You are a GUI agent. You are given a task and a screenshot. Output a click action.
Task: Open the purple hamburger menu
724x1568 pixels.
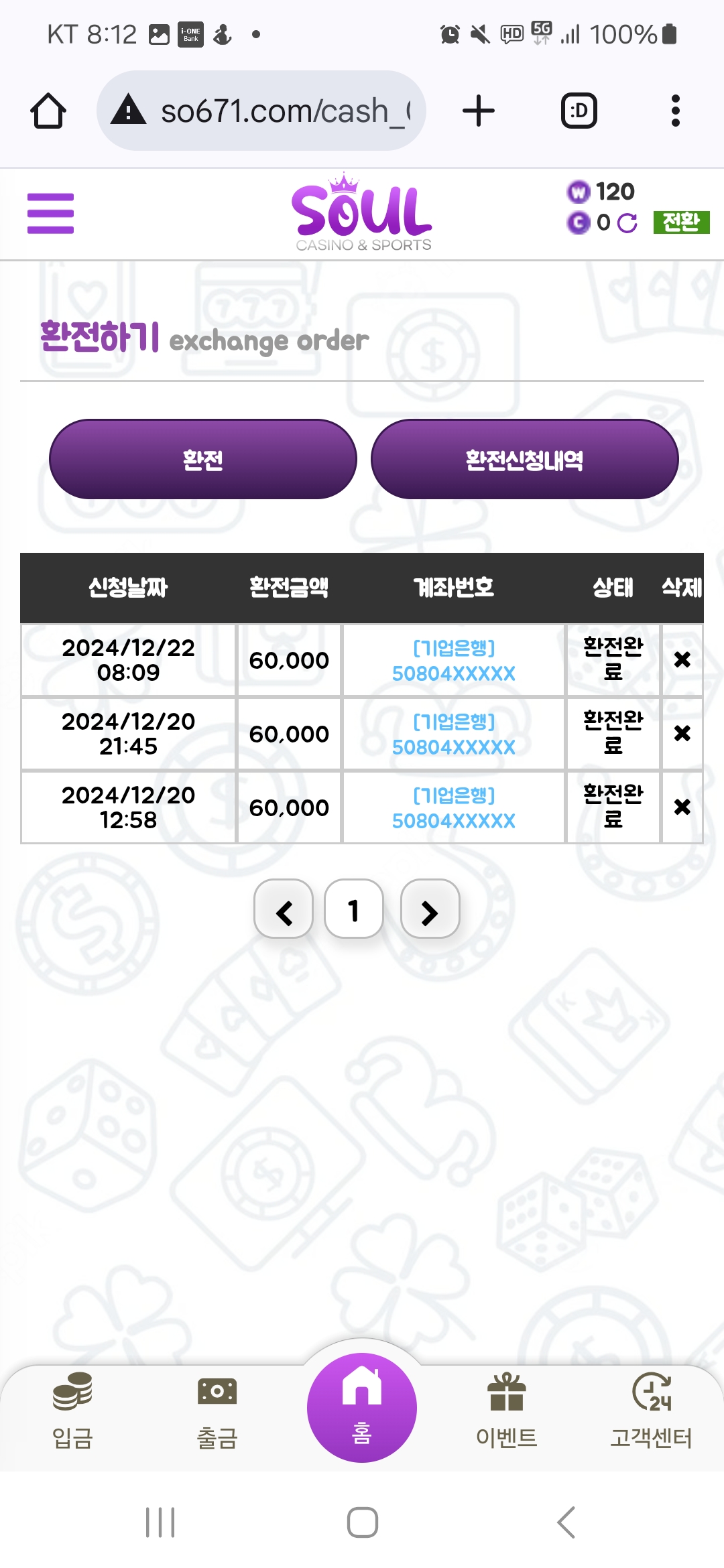pos(50,213)
